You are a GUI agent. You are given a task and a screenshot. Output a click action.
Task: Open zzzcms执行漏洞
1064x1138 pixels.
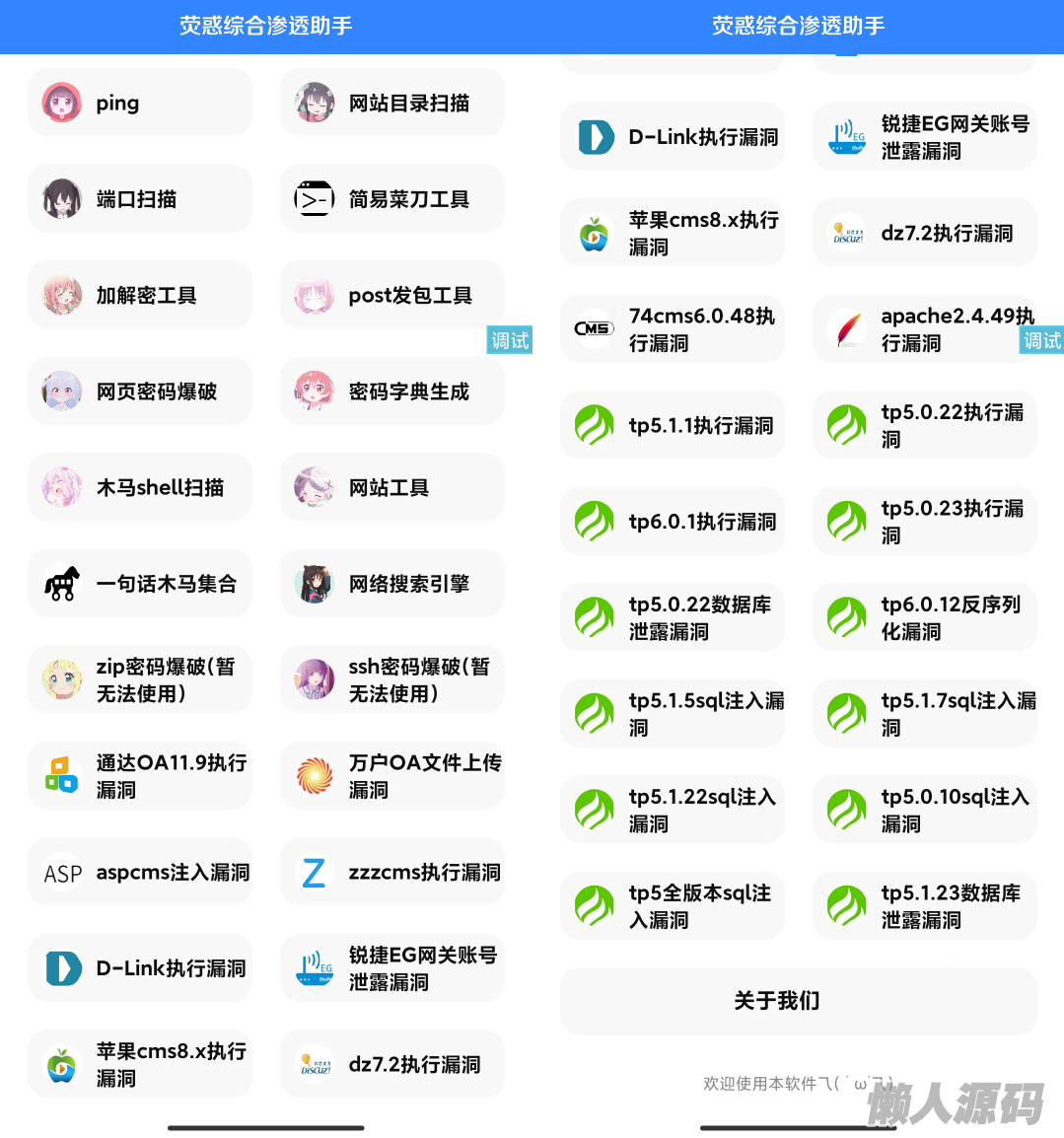391,872
